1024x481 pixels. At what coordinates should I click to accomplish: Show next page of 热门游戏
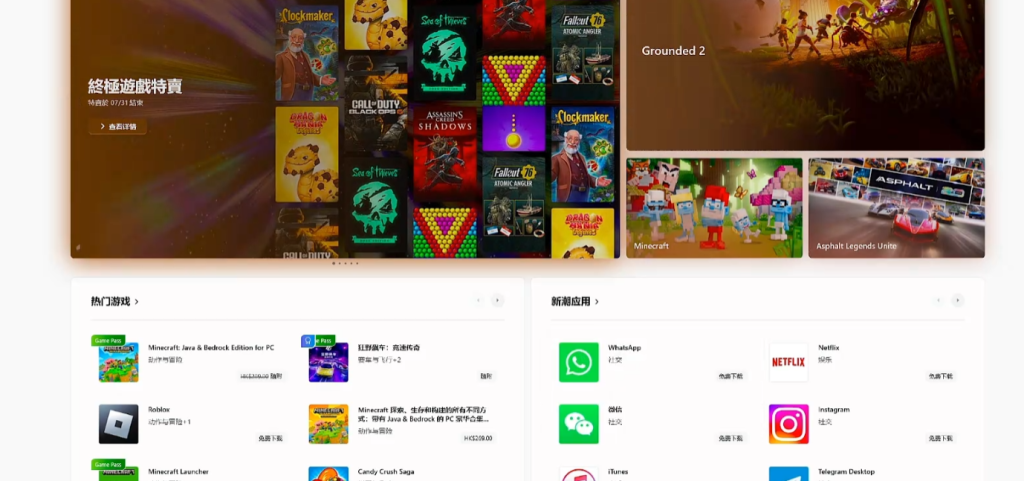pos(497,300)
